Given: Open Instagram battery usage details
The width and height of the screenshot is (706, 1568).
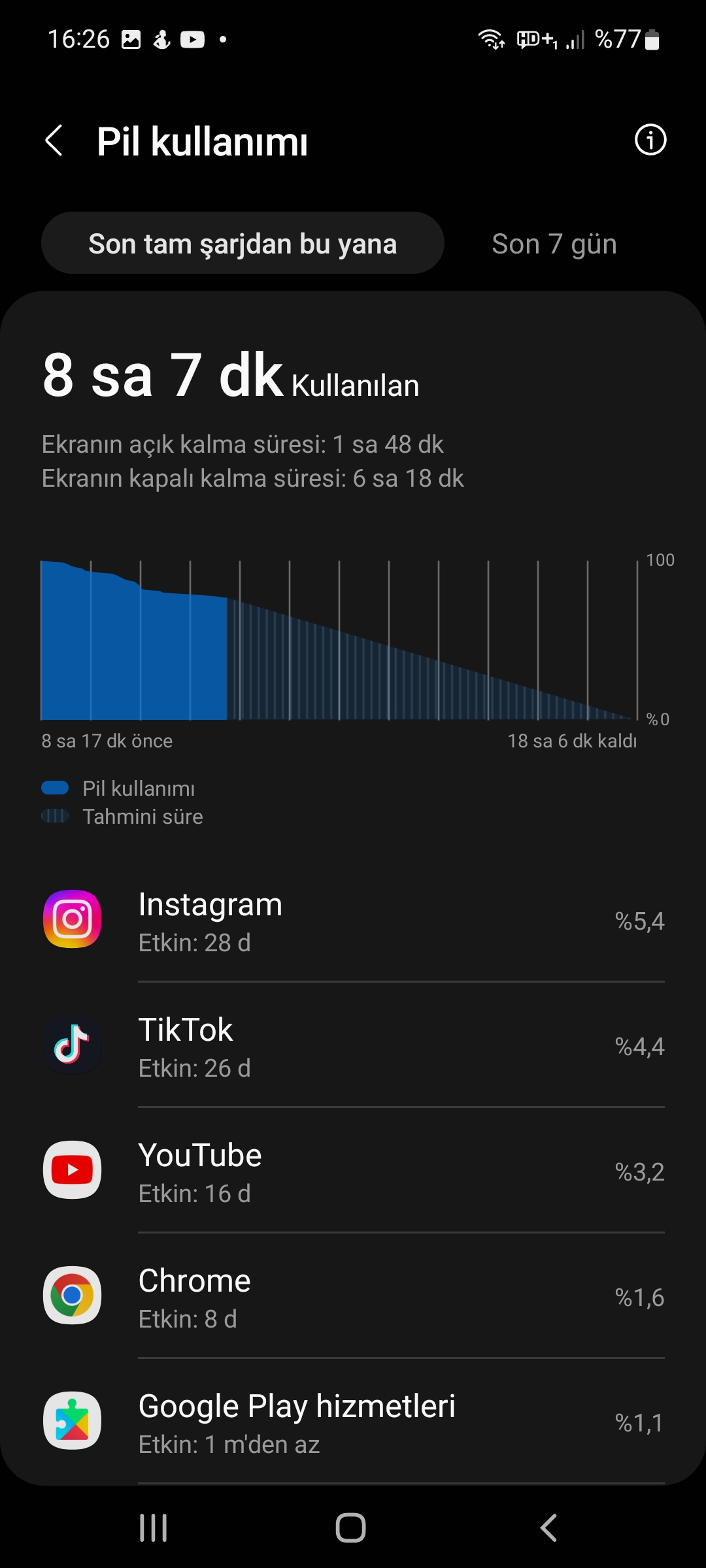Looking at the screenshot, I should (x=353, y=920).
